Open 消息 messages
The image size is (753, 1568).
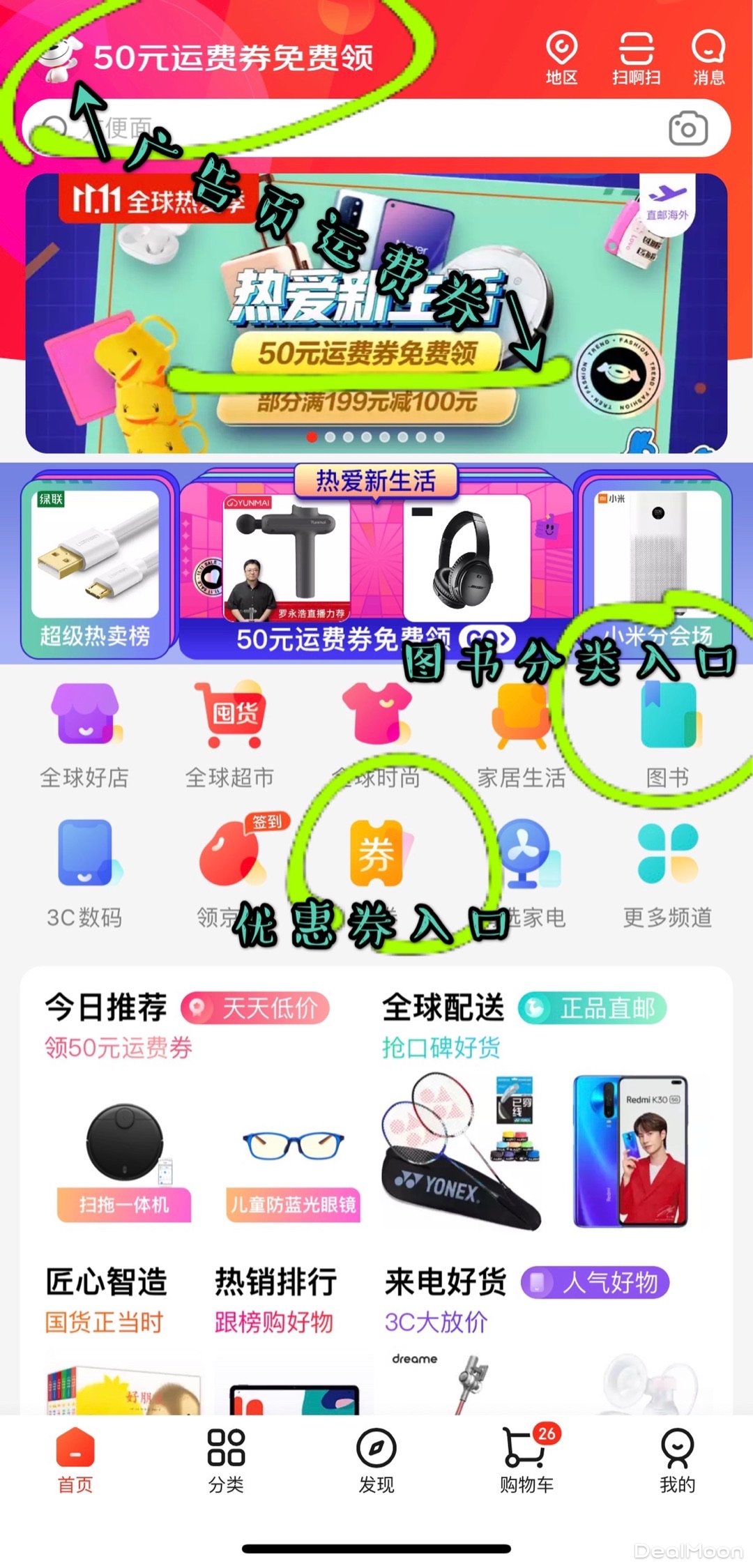[x=708, y=56]
